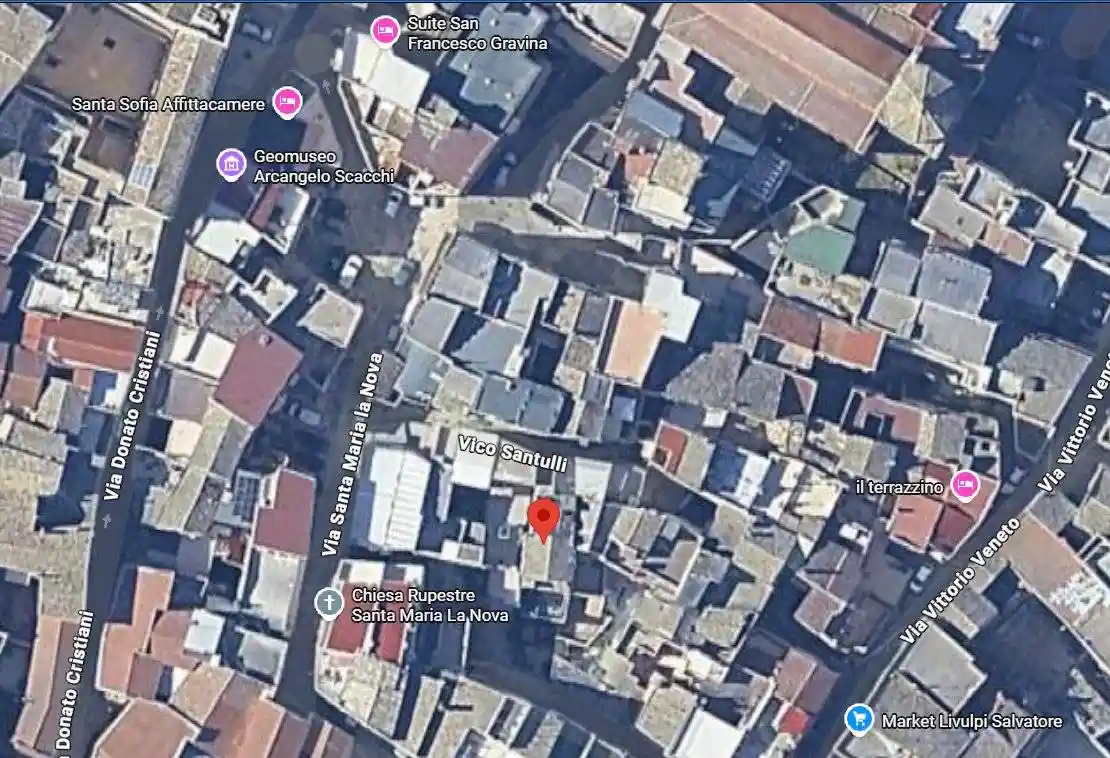Open Market Livulpi Salvatore shop pin
The height and width of the screenshot is (758, 1110).
[858, 718]
